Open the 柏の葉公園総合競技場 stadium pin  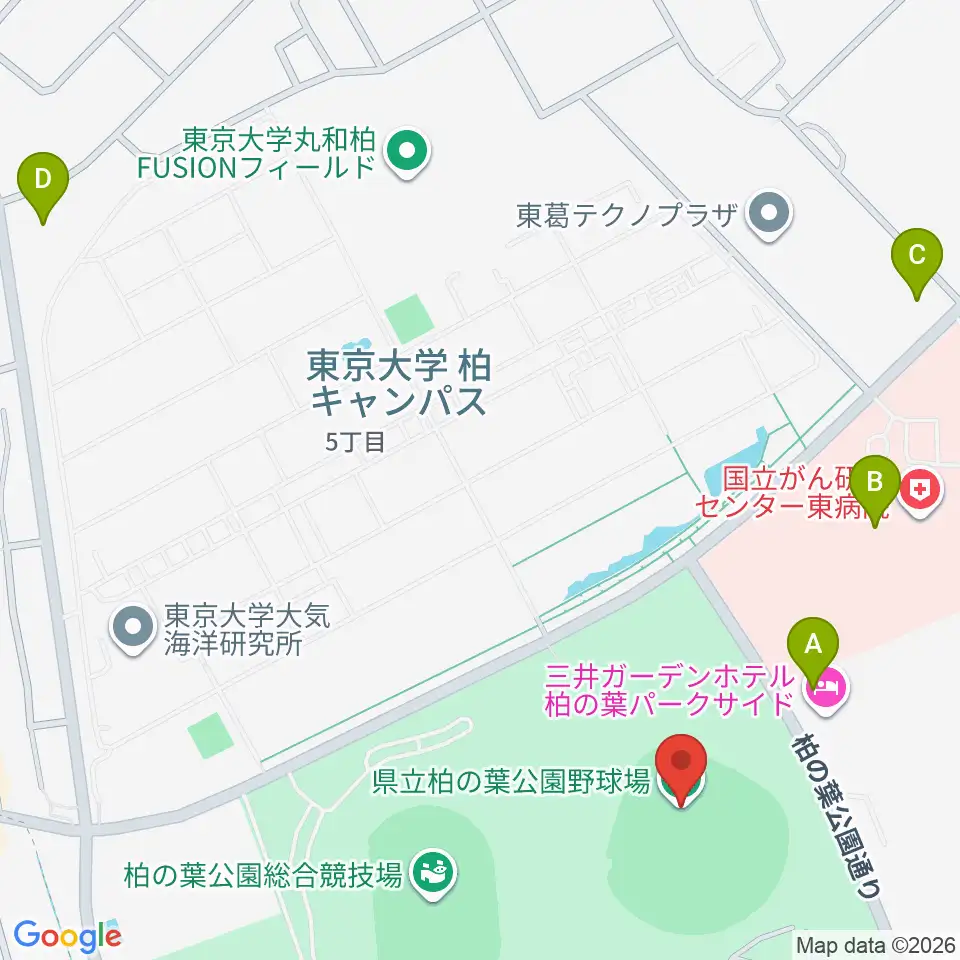(433, 875)
